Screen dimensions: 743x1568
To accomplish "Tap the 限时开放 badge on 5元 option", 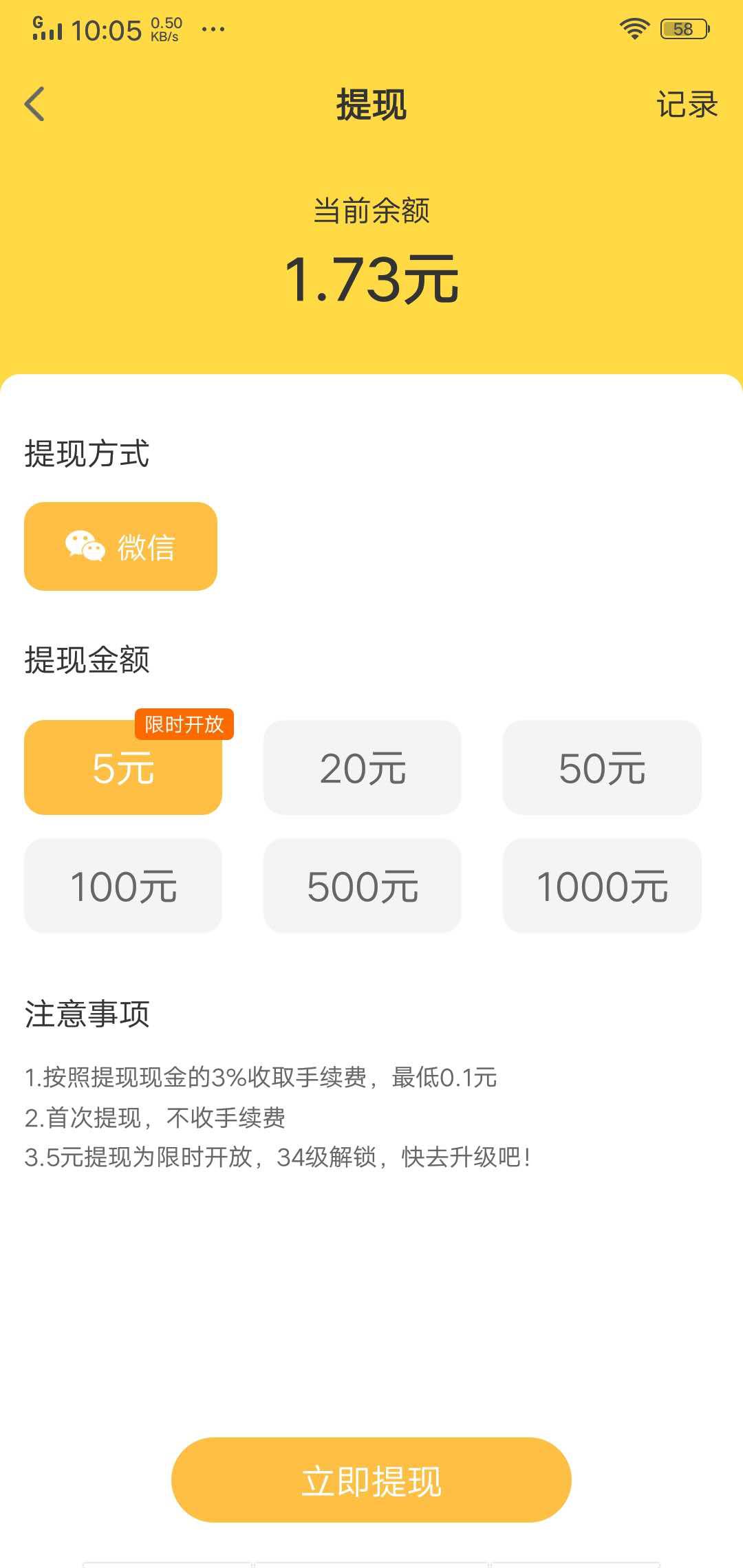I will (x=186, y=723).
